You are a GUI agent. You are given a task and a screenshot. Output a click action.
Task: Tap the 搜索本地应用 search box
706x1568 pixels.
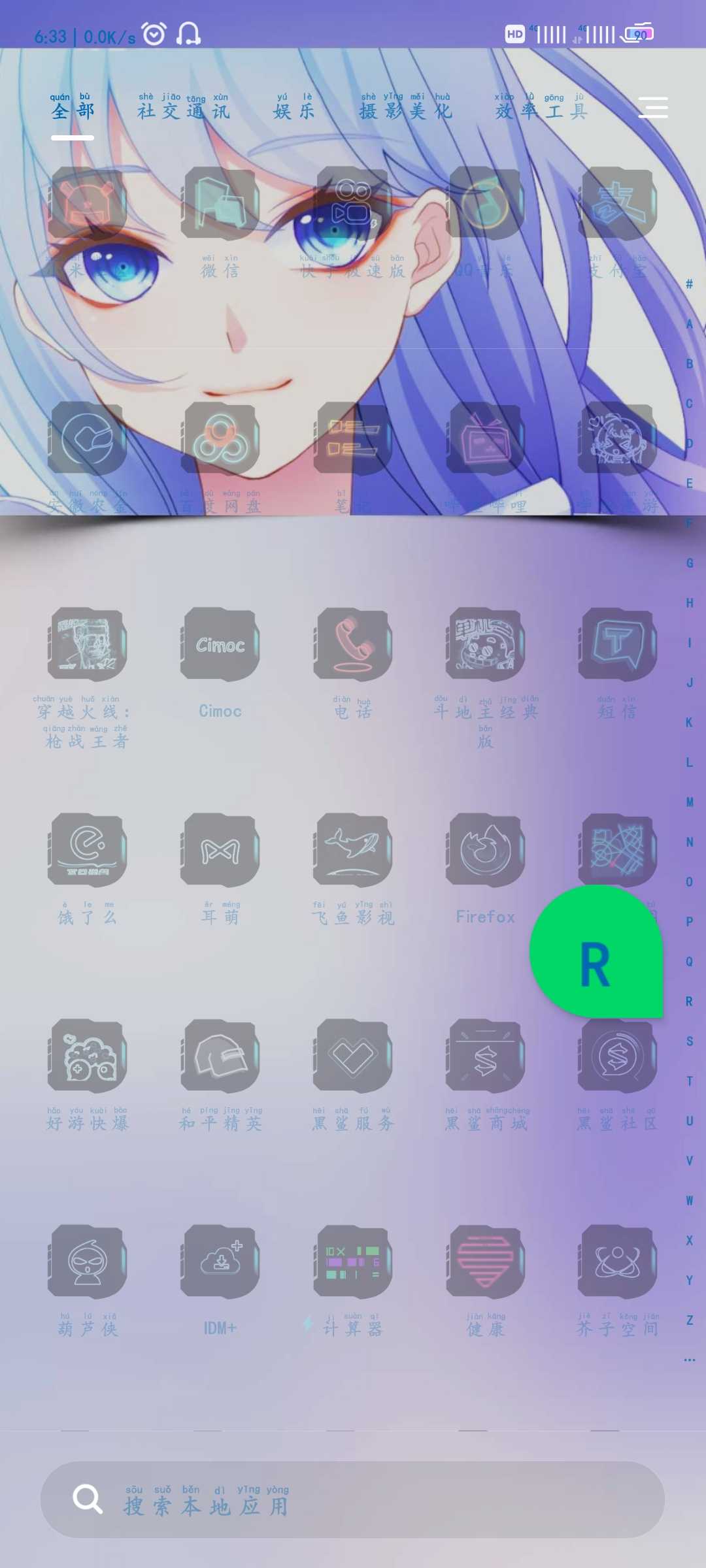[353, 1499]
